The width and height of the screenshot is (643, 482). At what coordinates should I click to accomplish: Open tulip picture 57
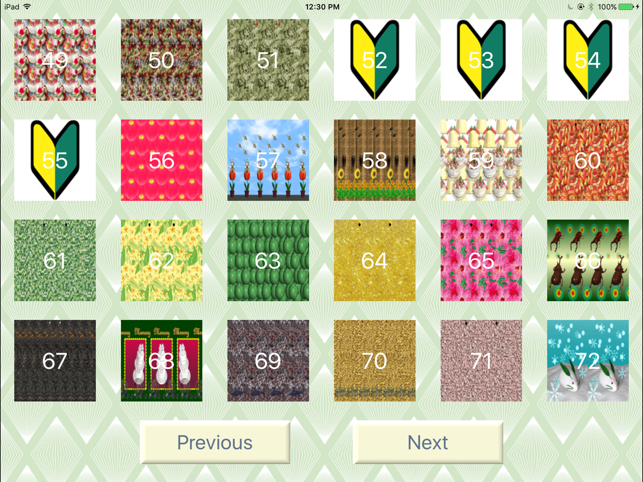click(268, 160)
